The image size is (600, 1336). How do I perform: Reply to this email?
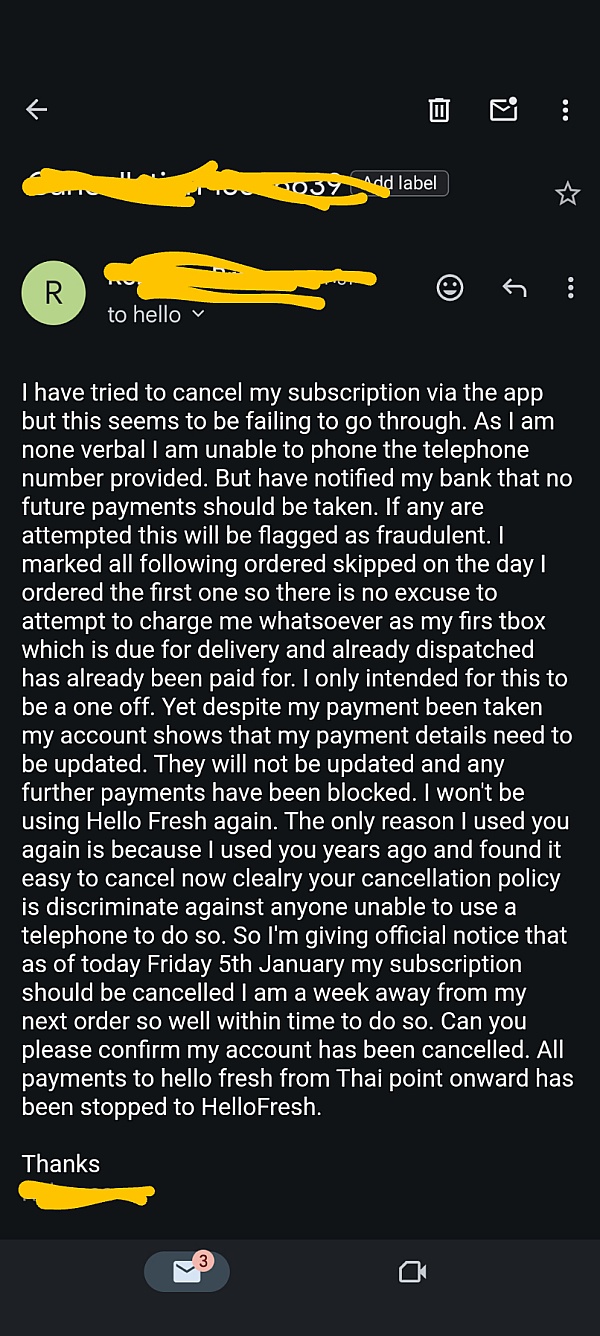[x=514, y=288]
